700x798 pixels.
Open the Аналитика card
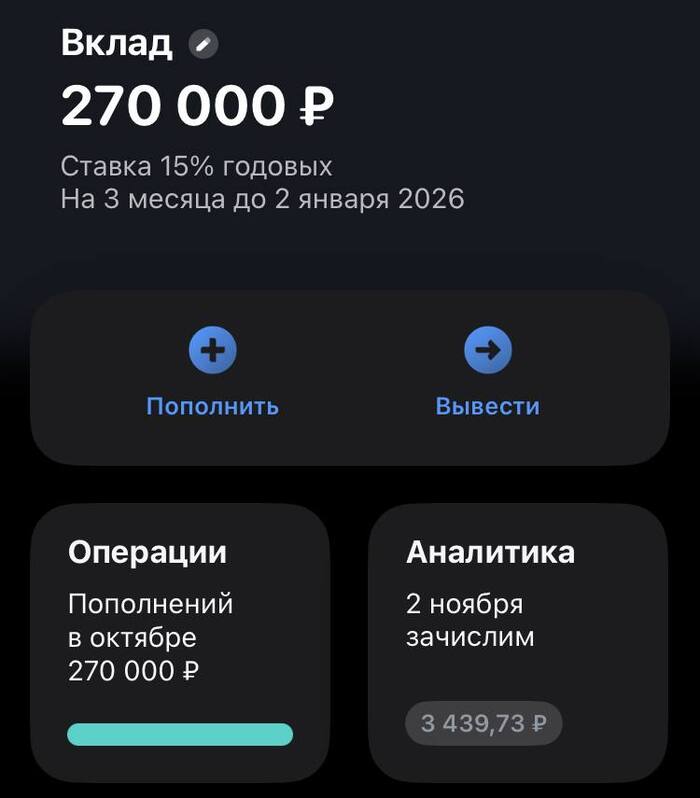coord(517,642)
